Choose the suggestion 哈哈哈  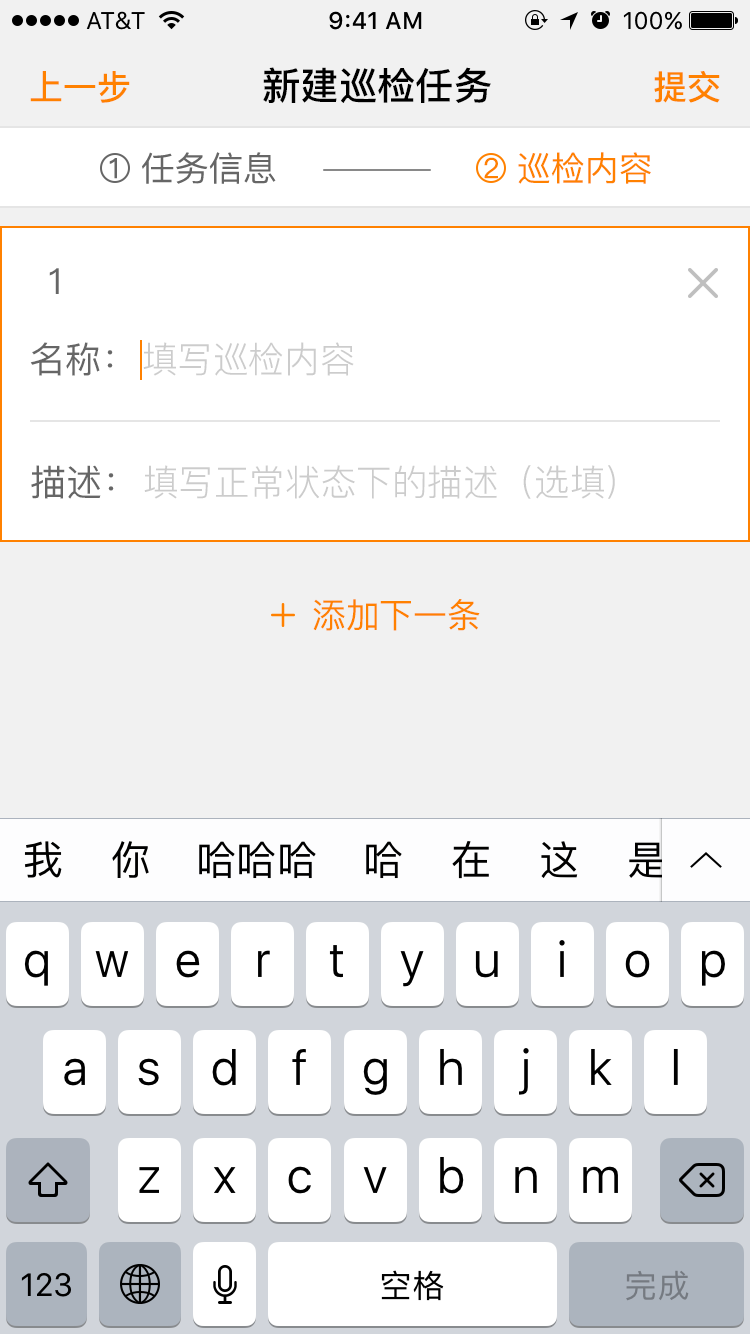tap(257, 860)
